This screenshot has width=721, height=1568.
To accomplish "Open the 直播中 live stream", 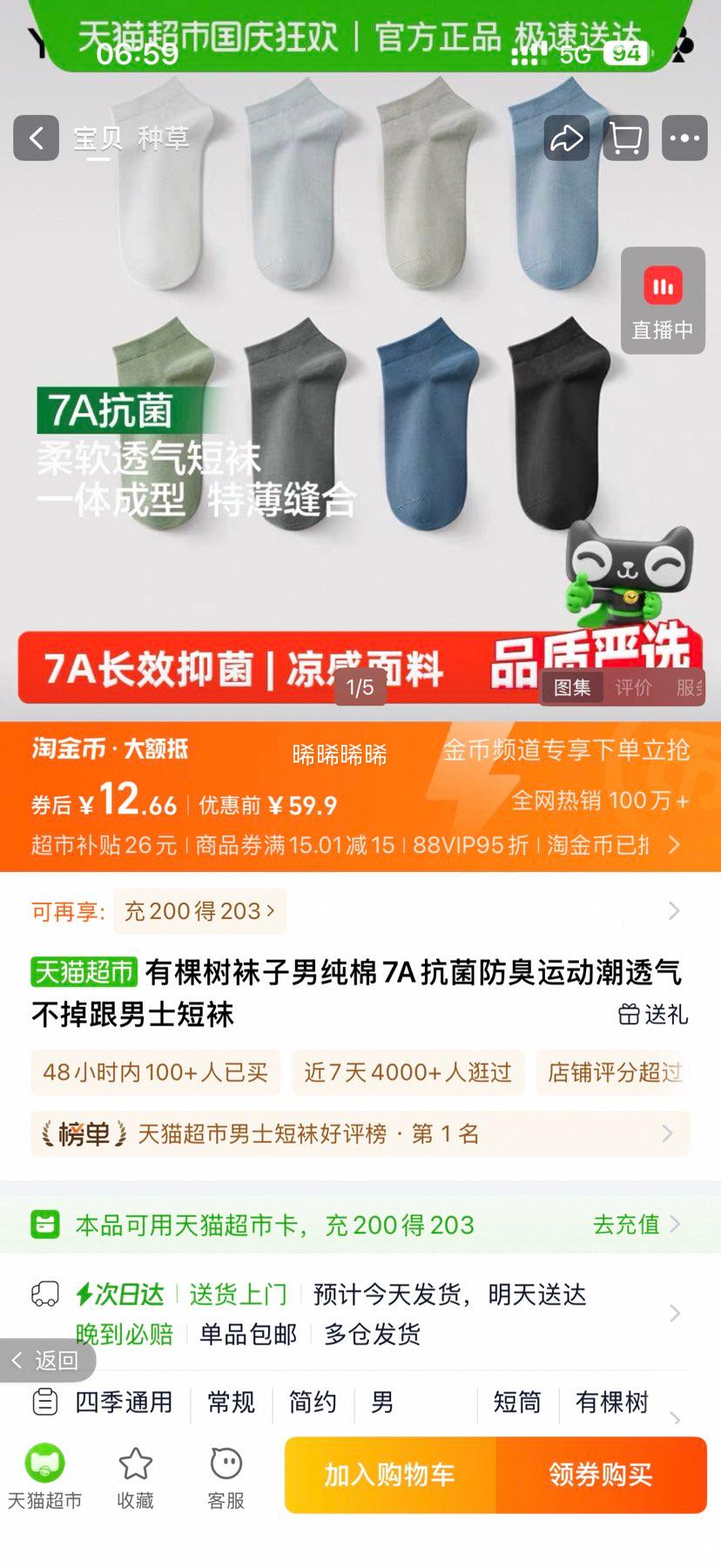I will click(x=663, y=301).
